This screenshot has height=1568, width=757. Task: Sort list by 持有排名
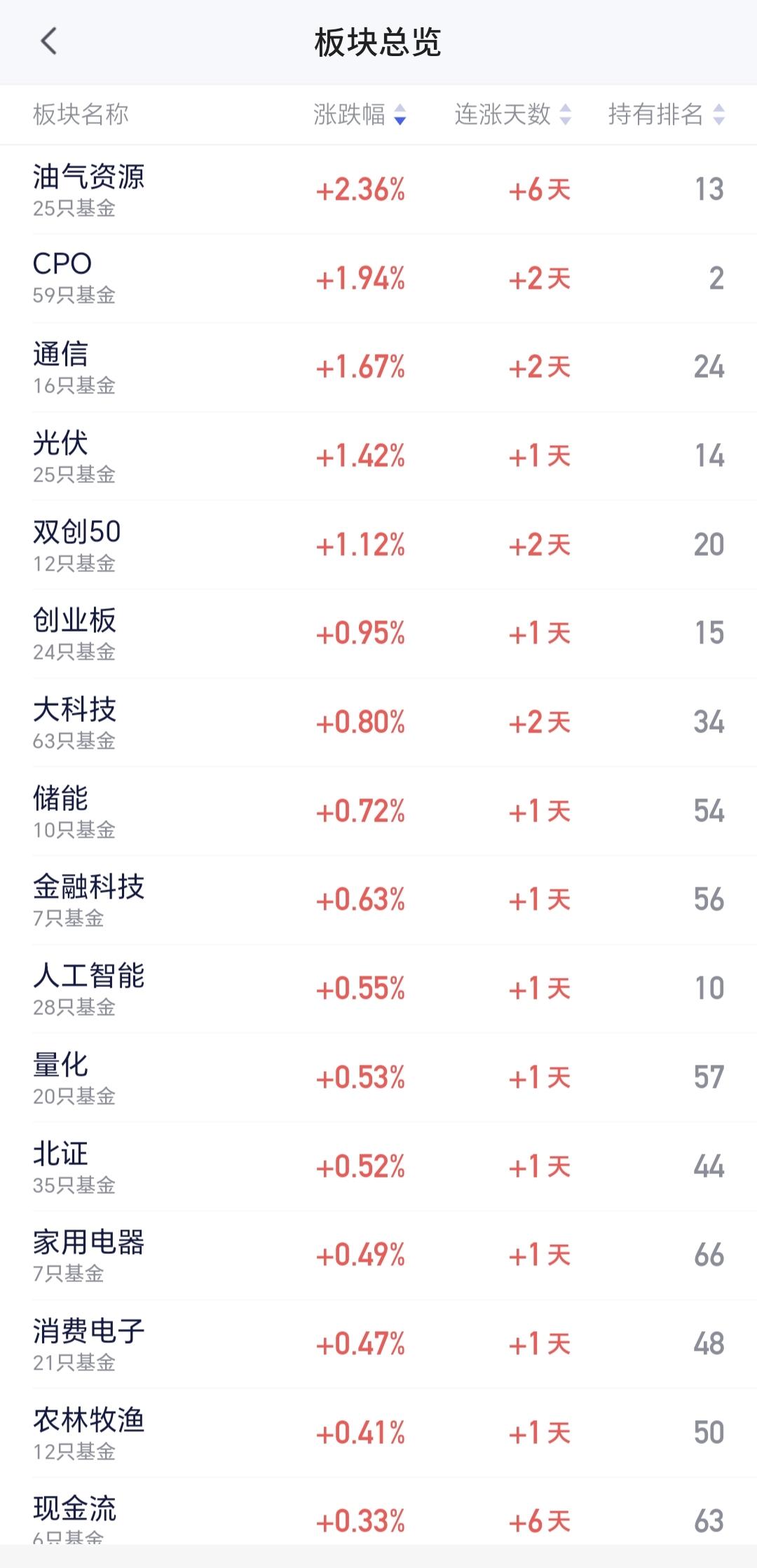(x=665, y=114)
